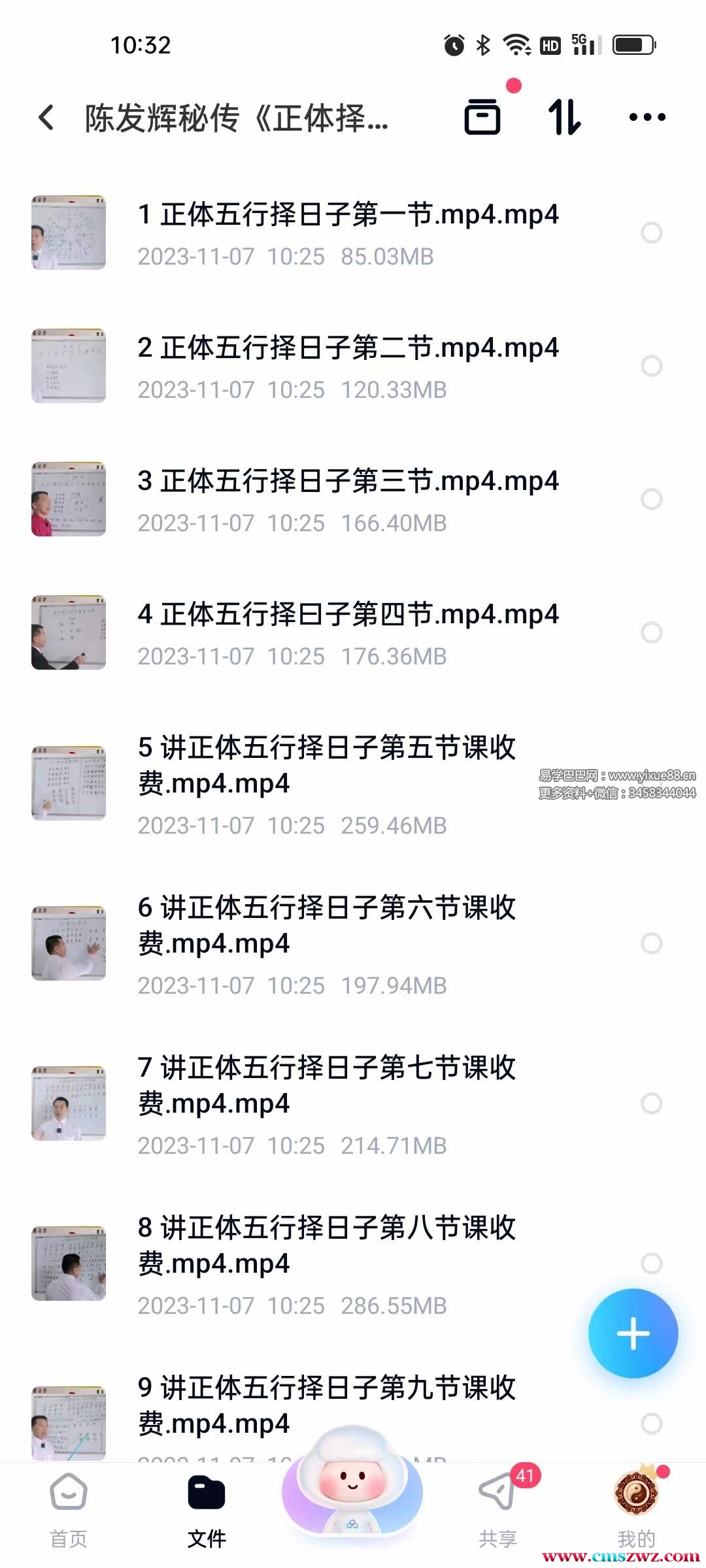Viewport: 706px width, 1568px height.
Task: Go back from the folder view
Action: 46,118
